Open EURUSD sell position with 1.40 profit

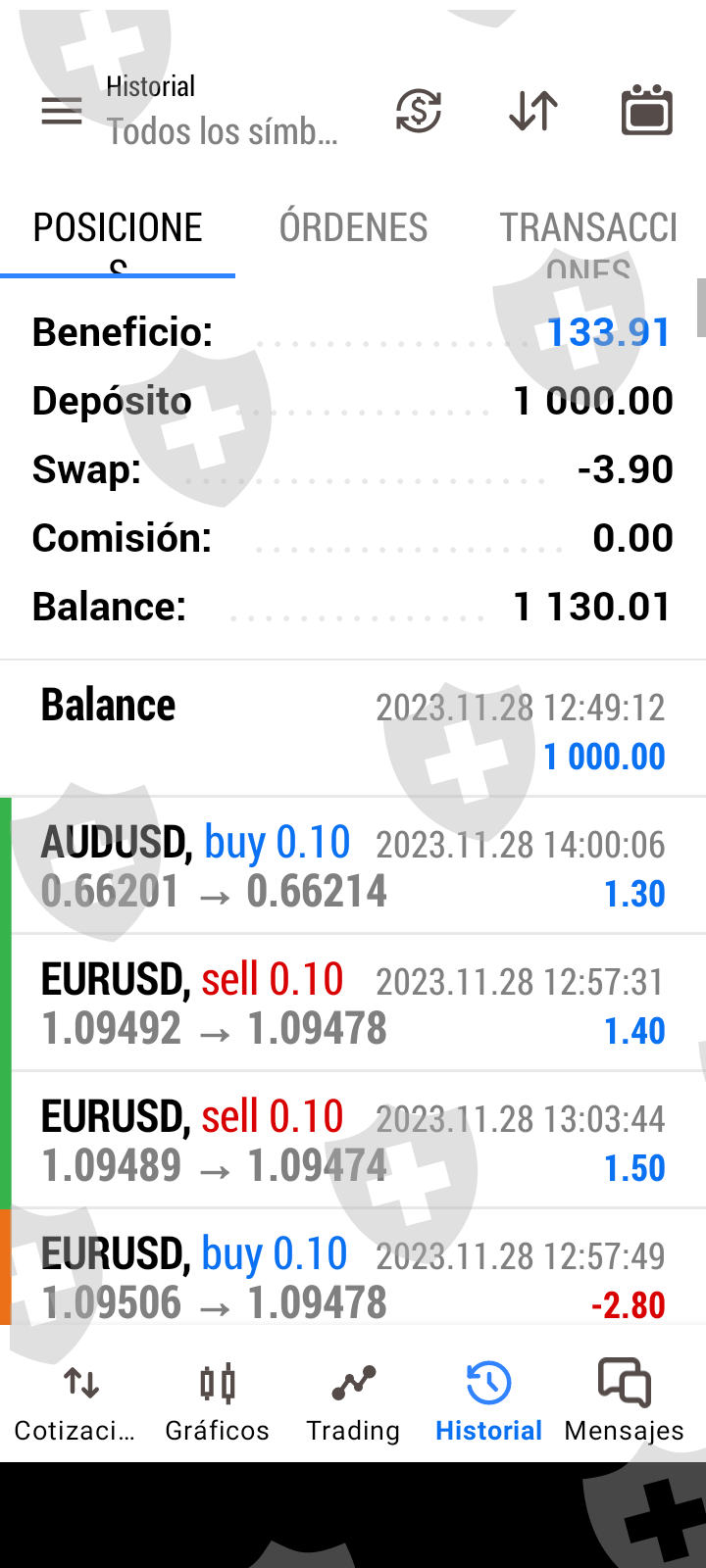(x=353, y=1004)
